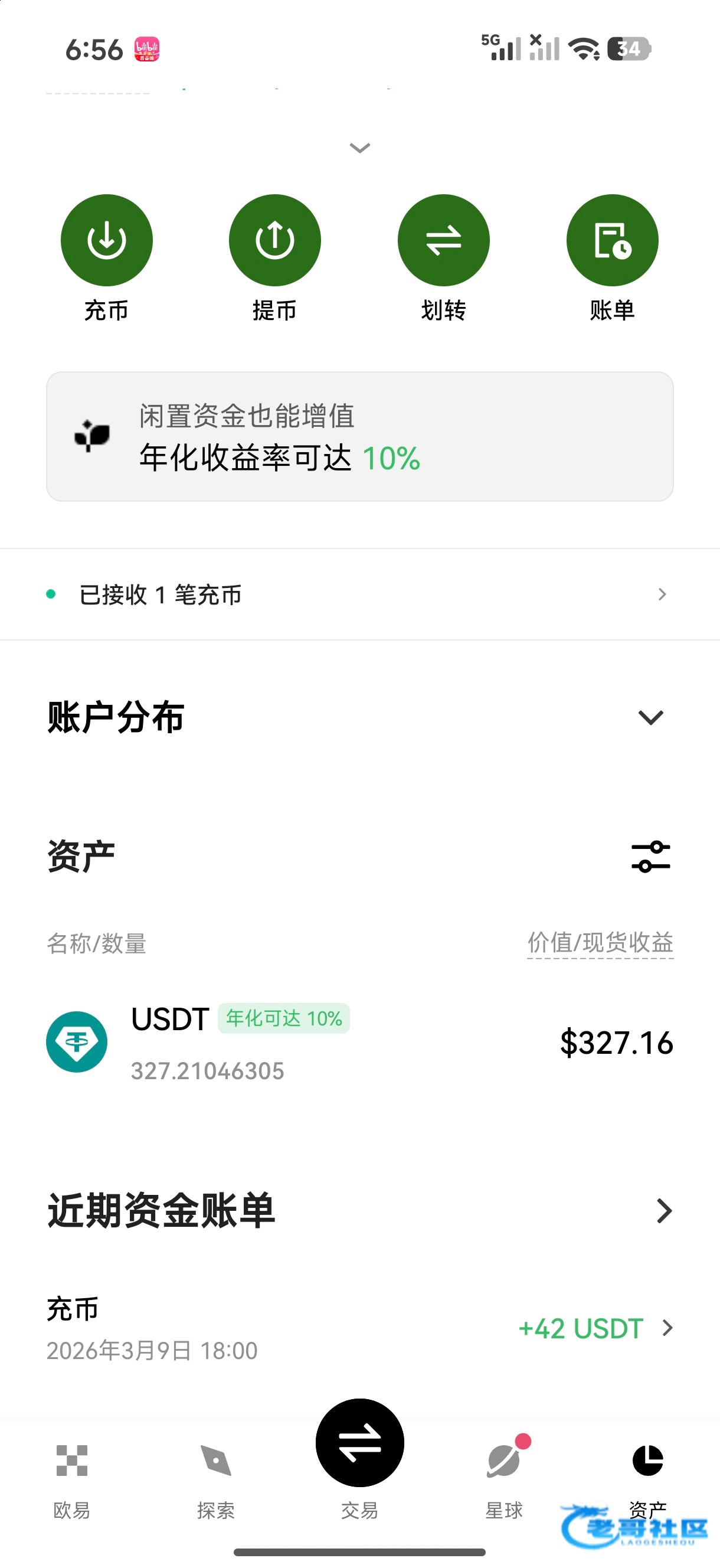Open the 已接收 1 笔充币 notice

[359, 594]
